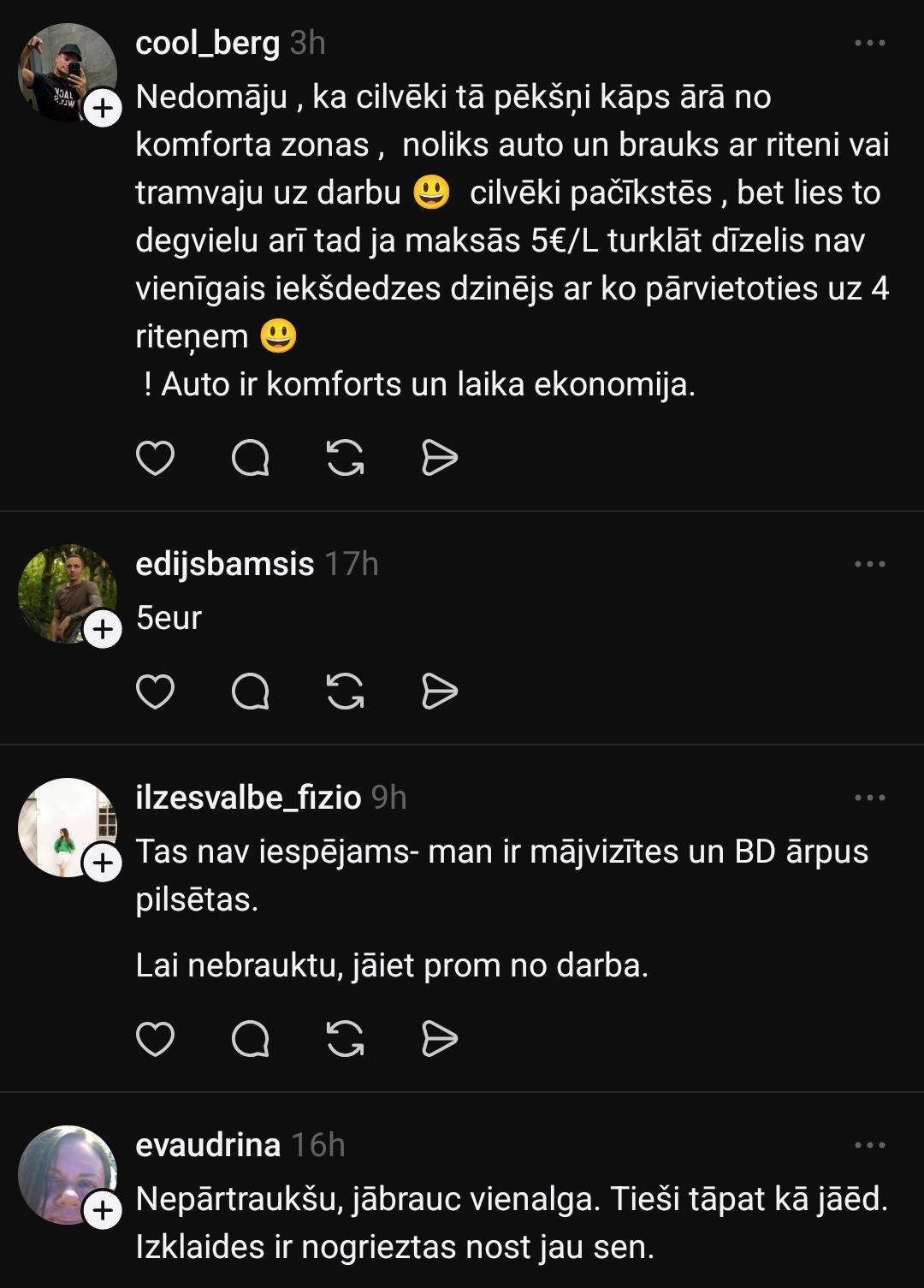Send edijsbamsis's comment to someone
This screenshot has height=1288, width=924.
440,691
